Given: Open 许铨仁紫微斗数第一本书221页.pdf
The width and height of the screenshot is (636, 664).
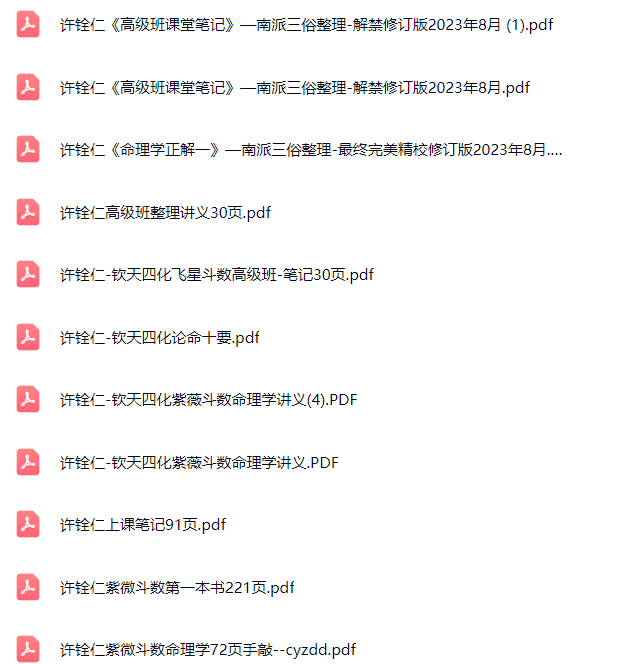Looking at the screenshot, I should [x=177, y=587].
